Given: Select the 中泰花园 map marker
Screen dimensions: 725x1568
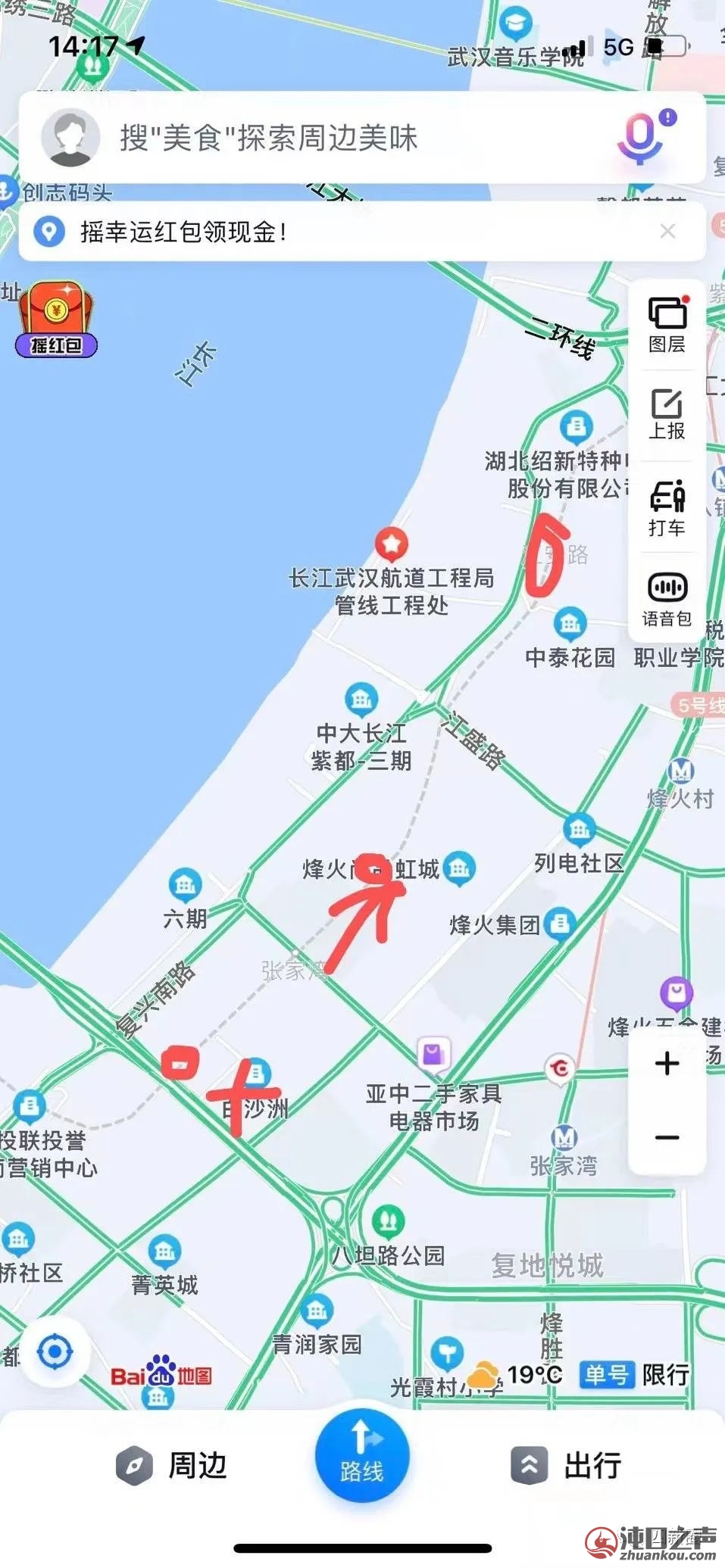Looking at the screenshot, I should 570,625.
